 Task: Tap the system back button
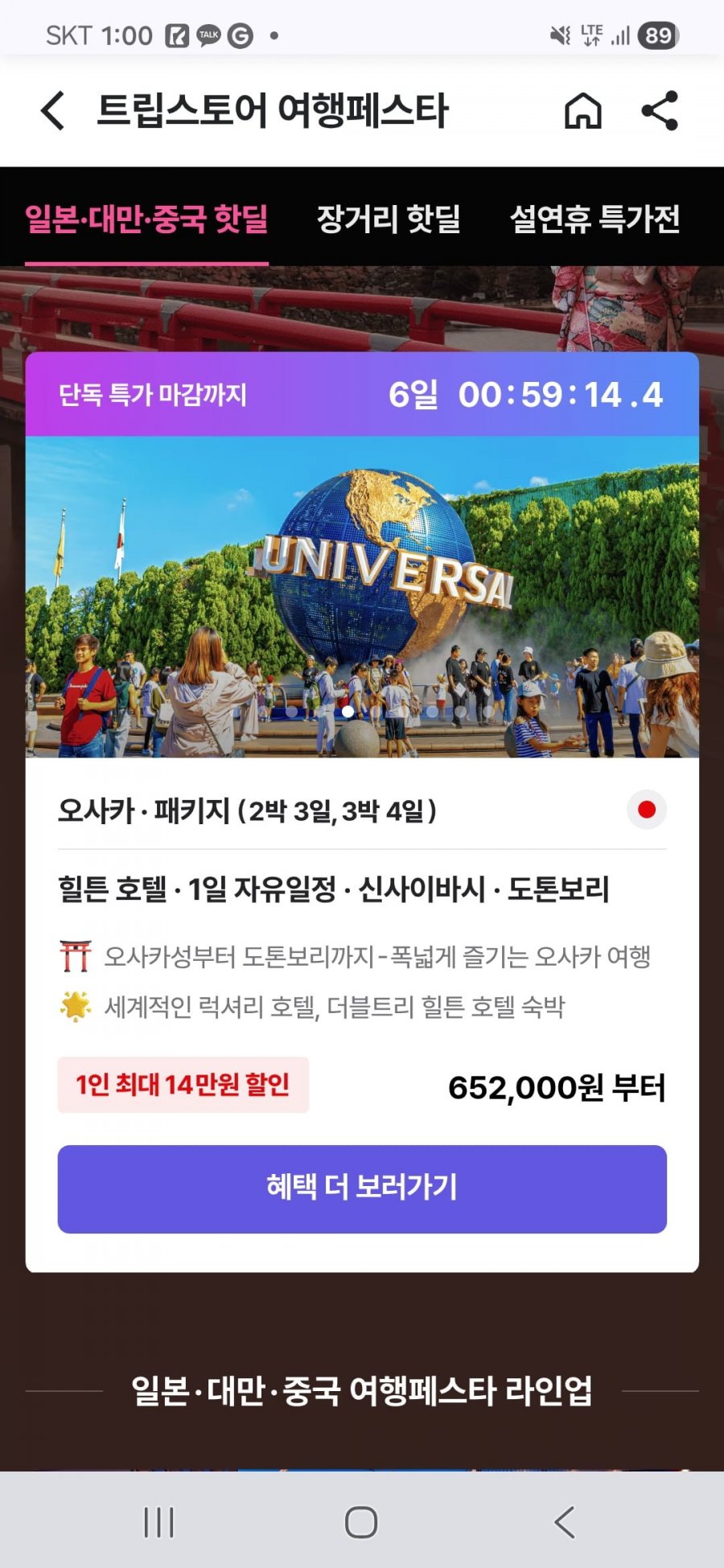click(x=565, y=1522)
